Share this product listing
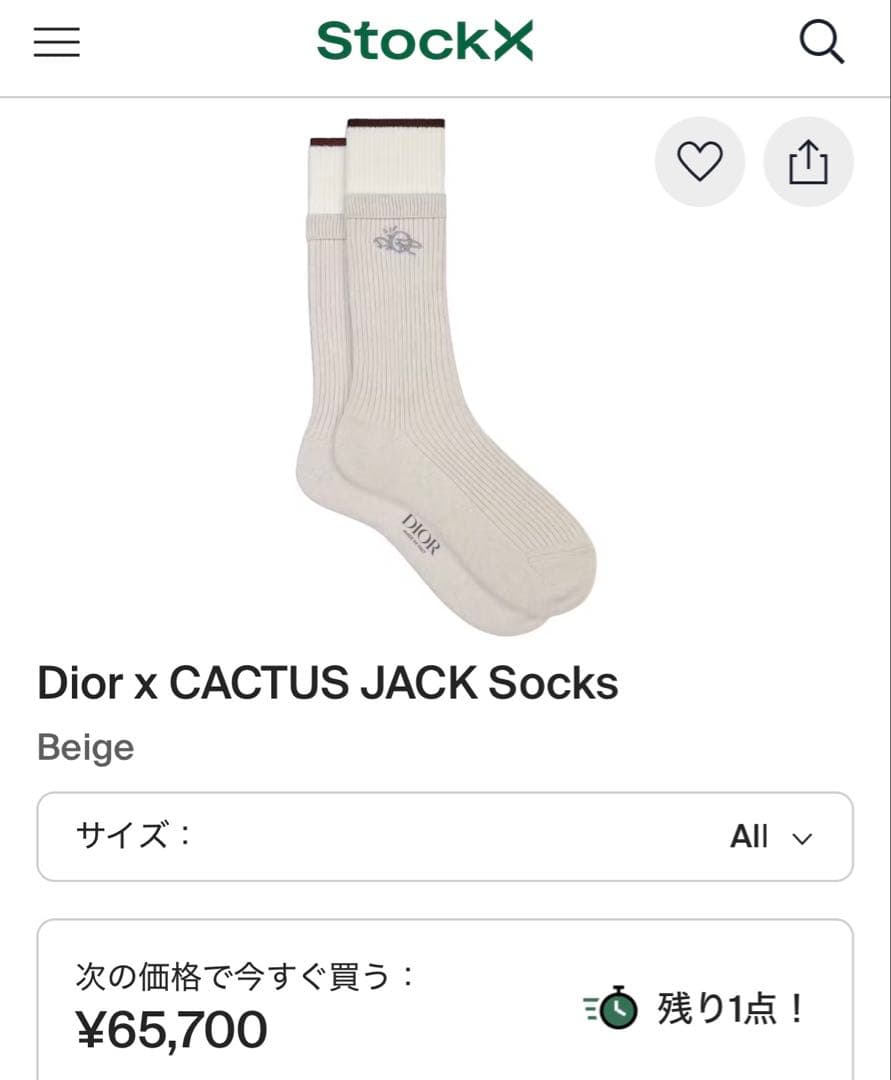This screenshot has height=1080, width=891. tap(808, 161)
